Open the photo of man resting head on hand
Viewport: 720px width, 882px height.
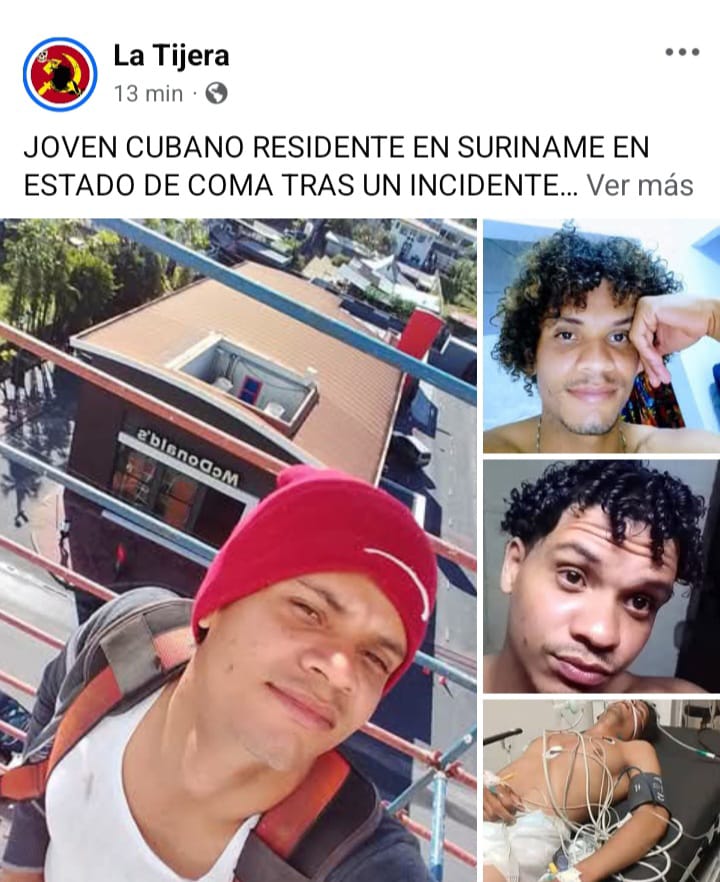click(601, 336)
